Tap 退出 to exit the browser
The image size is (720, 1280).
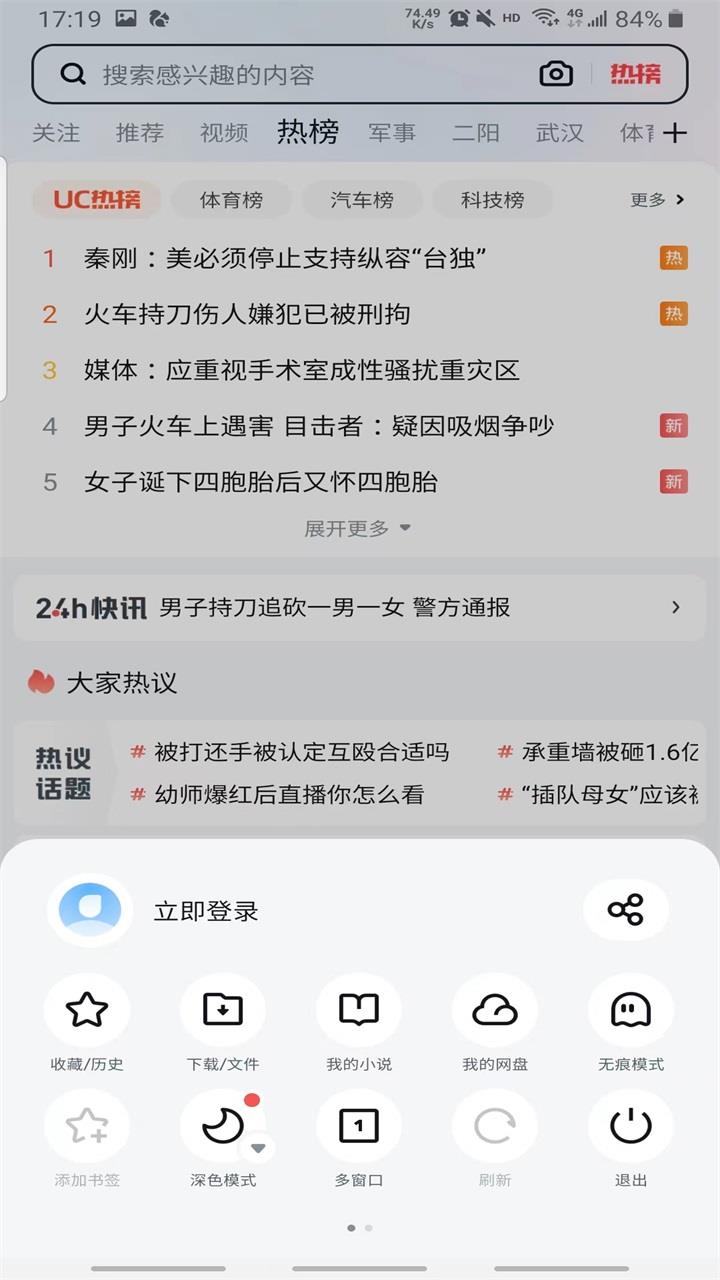631,1127
